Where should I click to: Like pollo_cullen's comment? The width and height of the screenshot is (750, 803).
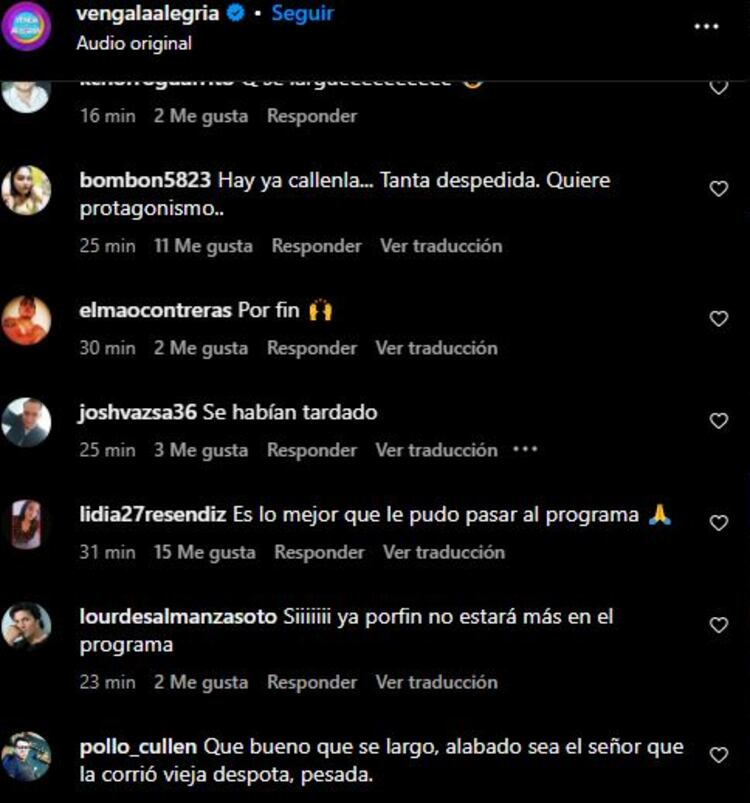click(x=718, y=755)
